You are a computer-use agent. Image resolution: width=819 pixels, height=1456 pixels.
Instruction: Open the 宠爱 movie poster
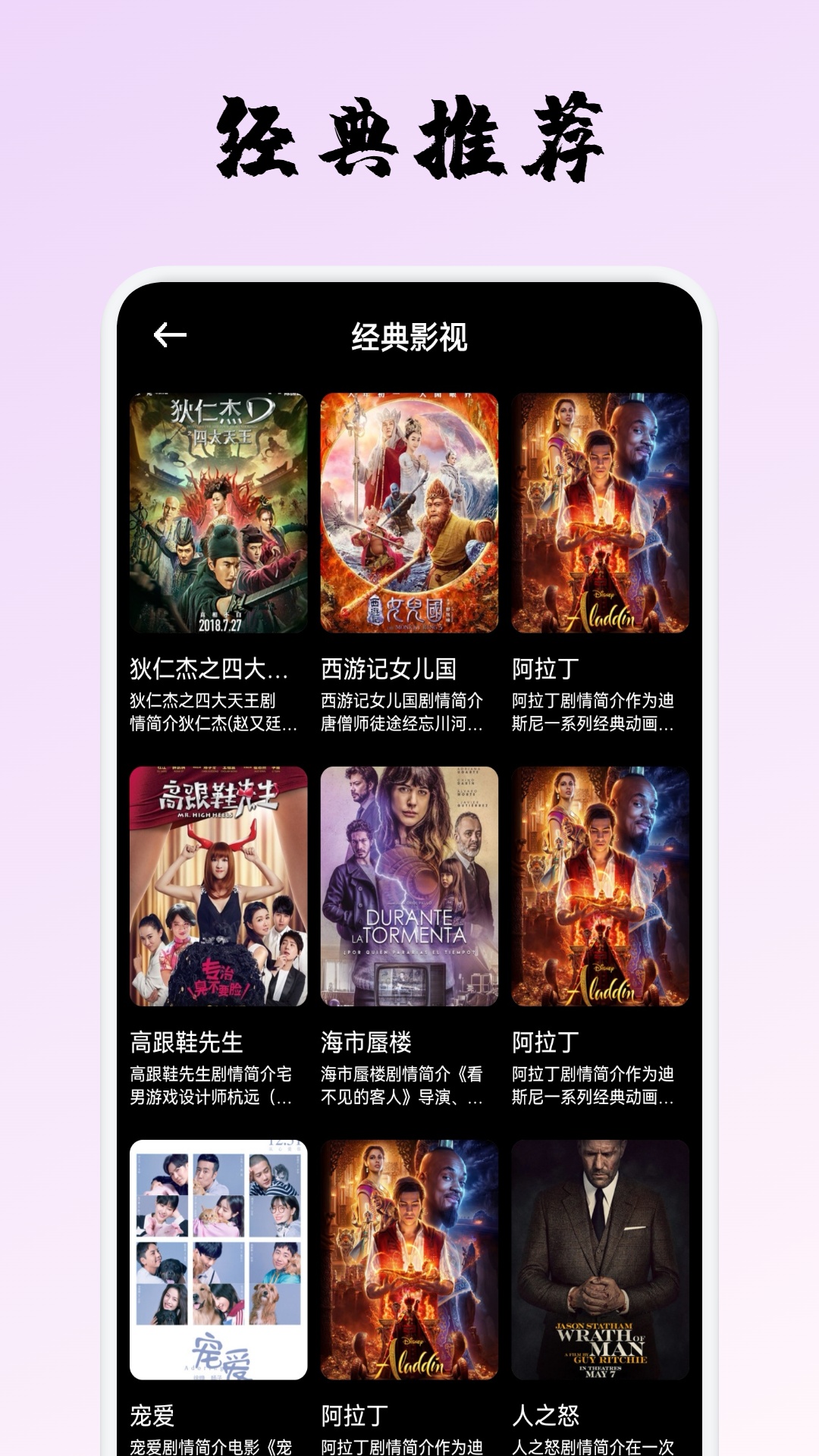click(218, 1259)
